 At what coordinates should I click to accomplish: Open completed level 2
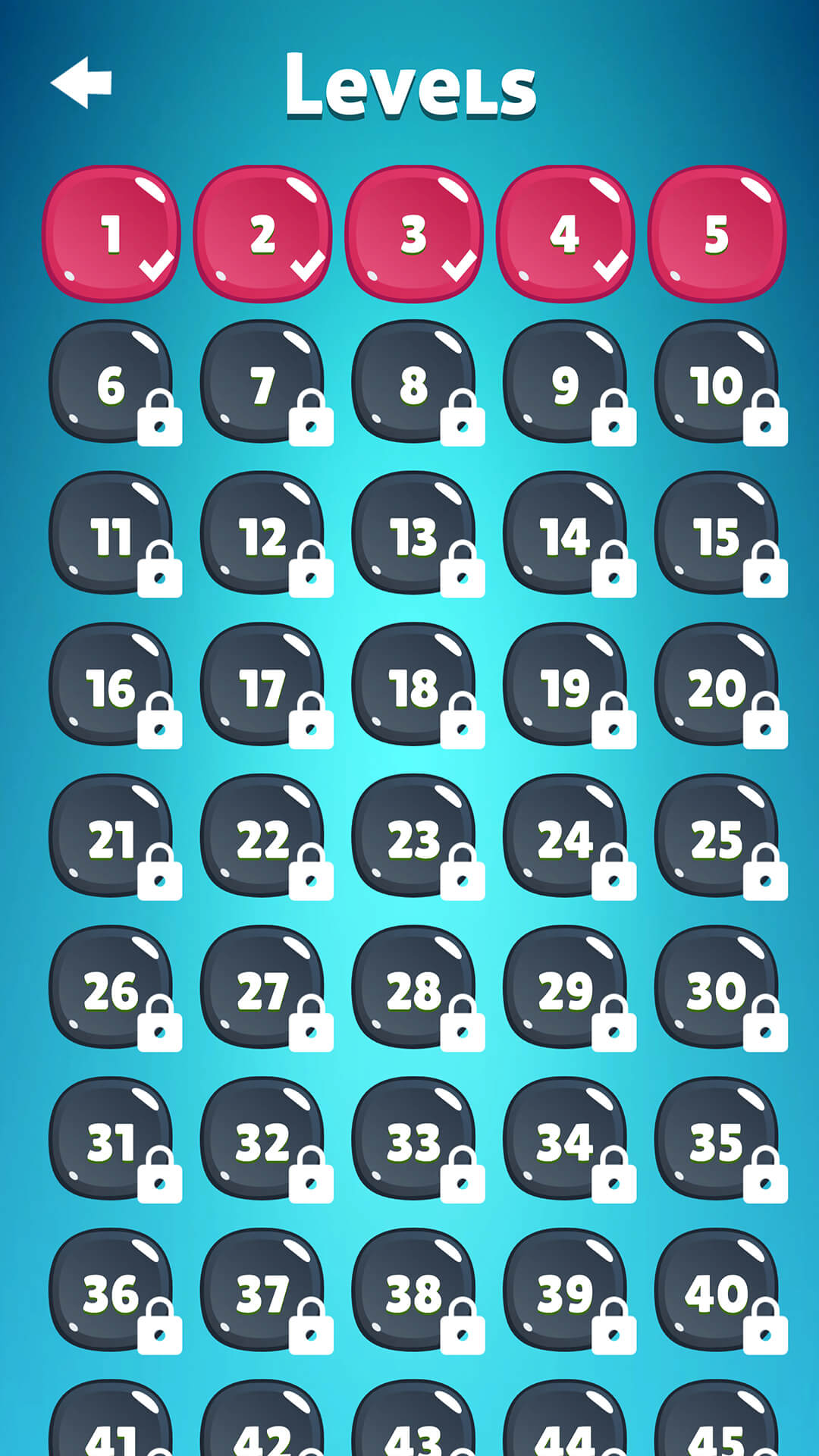[262, 234]
